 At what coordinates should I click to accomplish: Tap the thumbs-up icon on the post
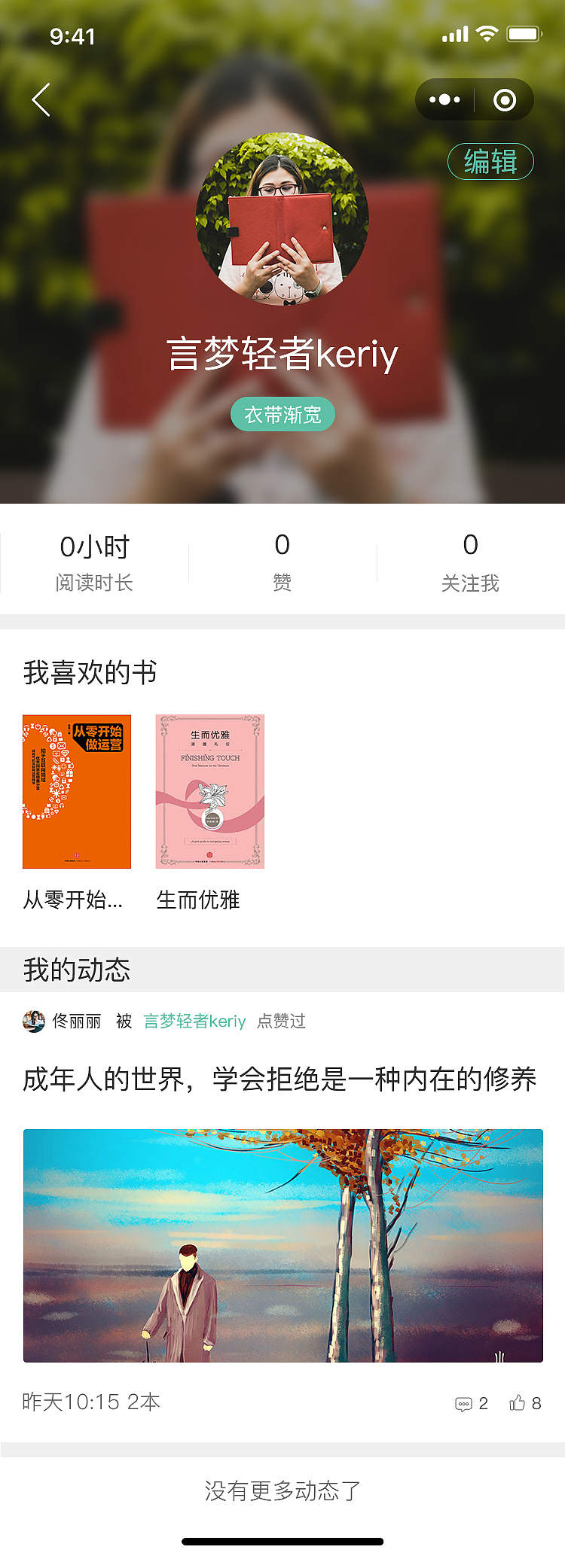(x=517, y=1402)
